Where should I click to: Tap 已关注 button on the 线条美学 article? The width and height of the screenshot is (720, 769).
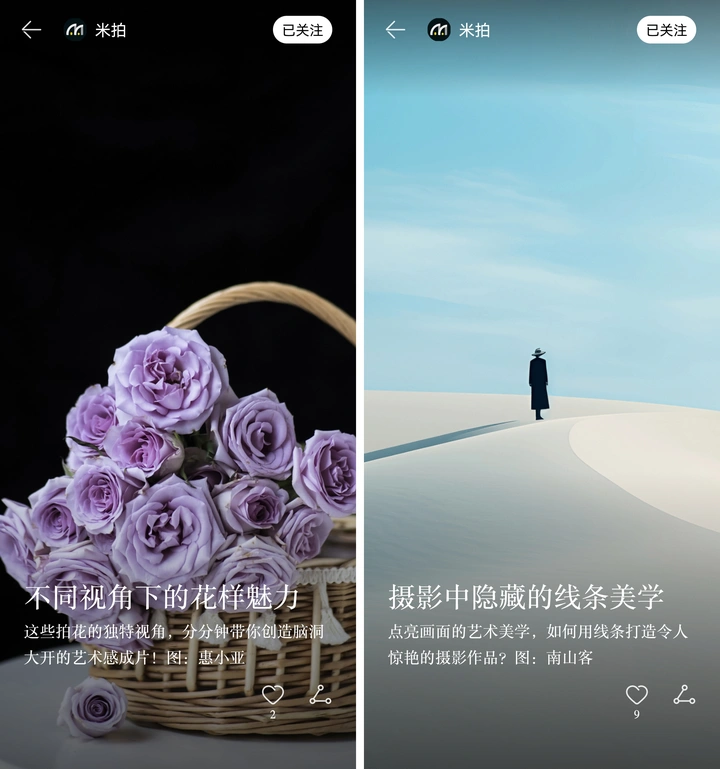(x=666, y=30)
